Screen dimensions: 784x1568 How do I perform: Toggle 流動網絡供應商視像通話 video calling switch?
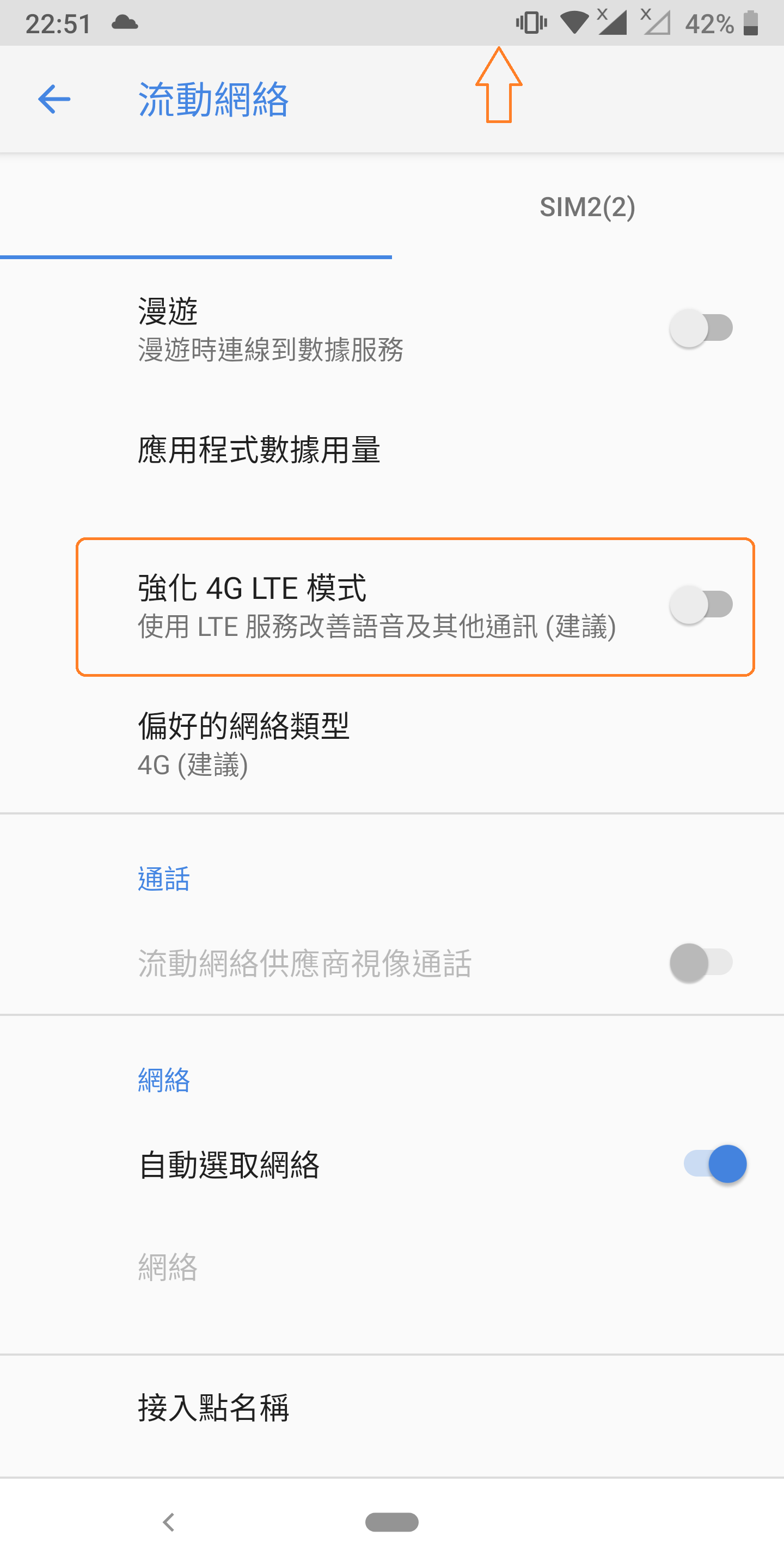701,963
